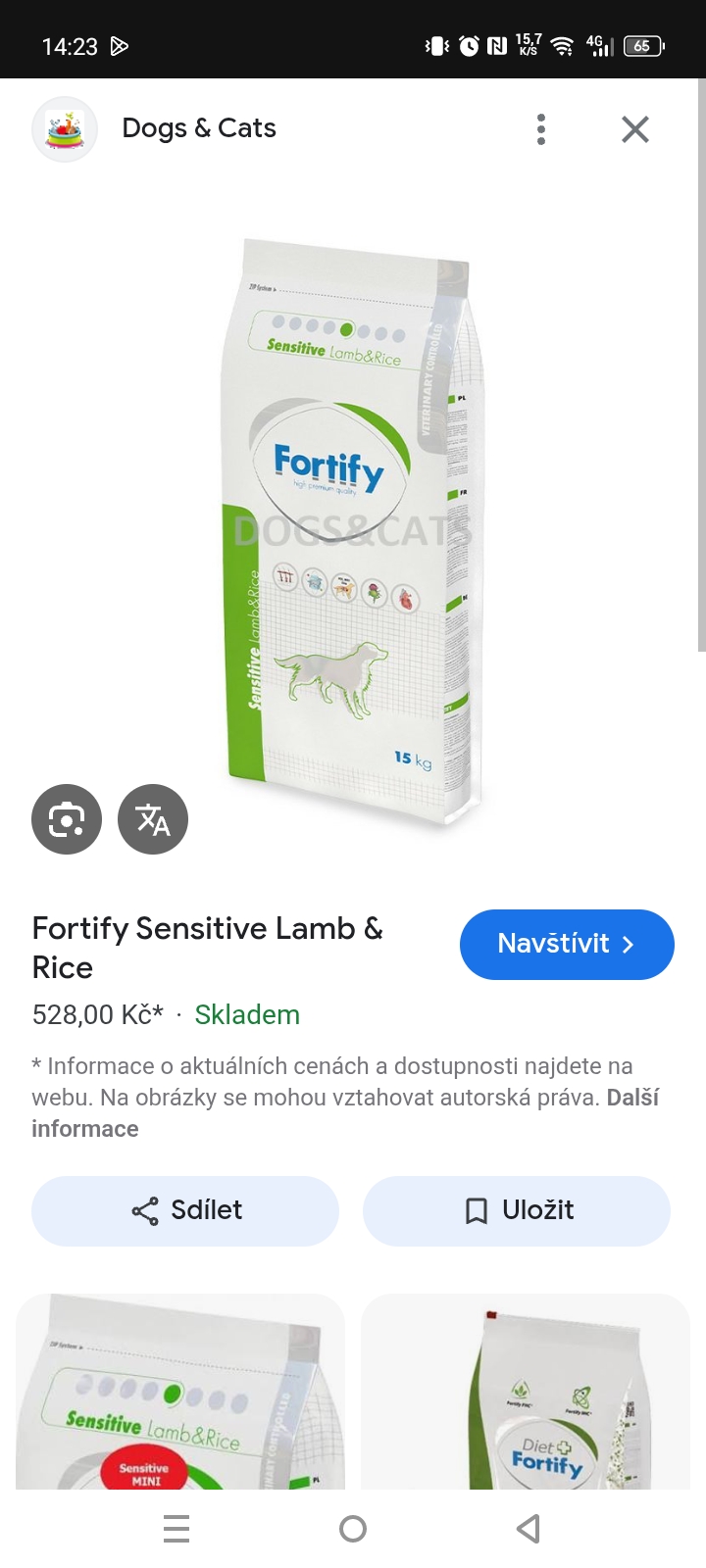Tap Navštívit to visit the store page
The height and width of the screenshot is (1568, 706).
click(x=567, y=945)
